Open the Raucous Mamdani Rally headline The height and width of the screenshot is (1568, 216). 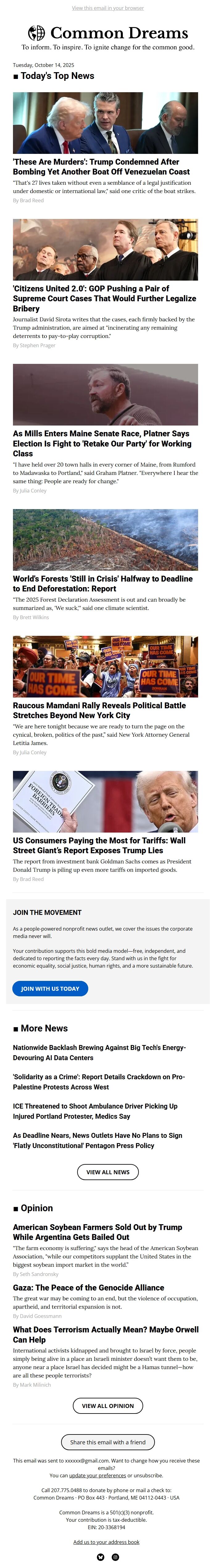[99, 710]
